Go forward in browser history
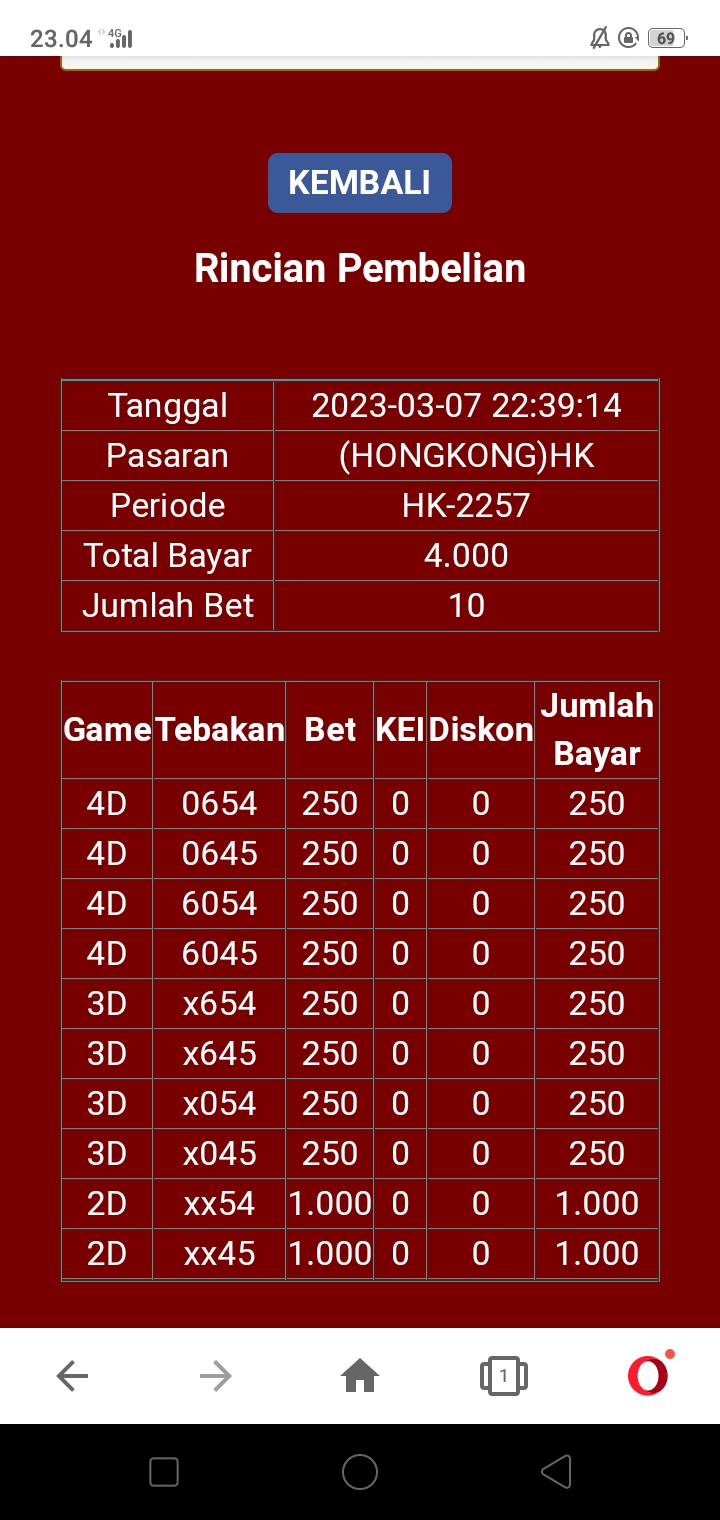Image resolution: width=720 pixels, height=1520 pixels. 215,1377
